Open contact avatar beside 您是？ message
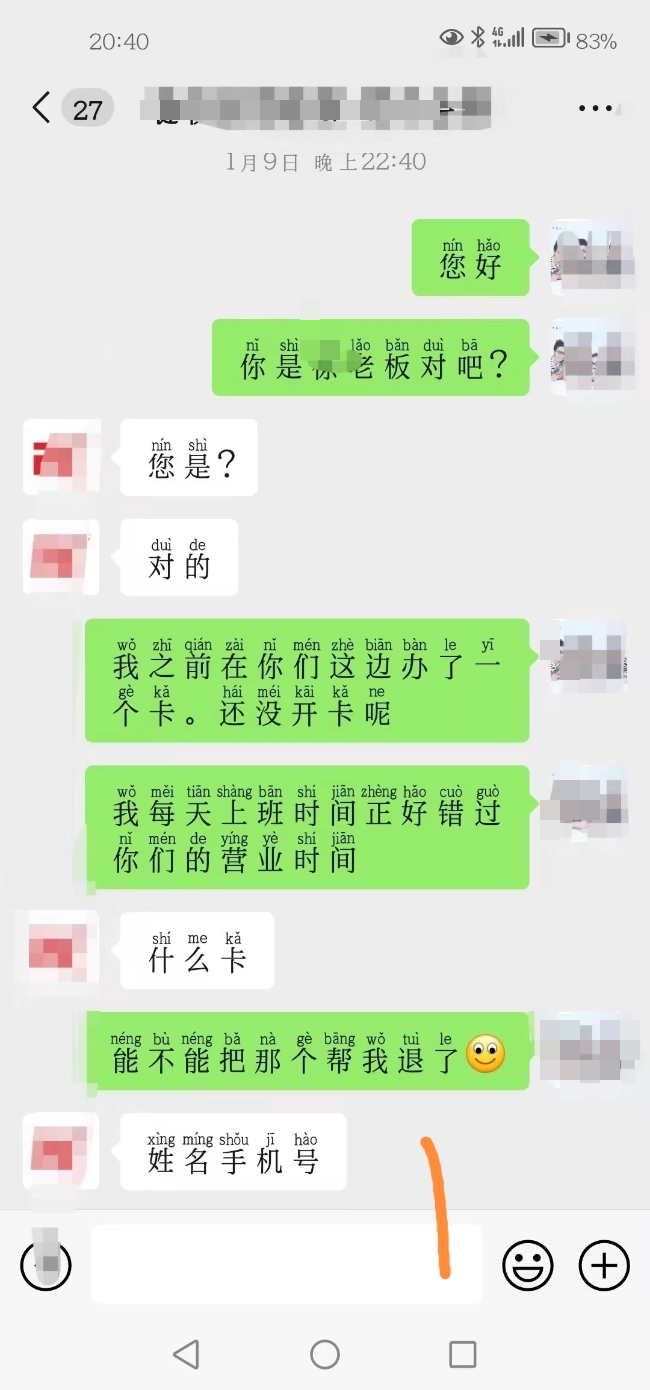 (x=61, y=457)
